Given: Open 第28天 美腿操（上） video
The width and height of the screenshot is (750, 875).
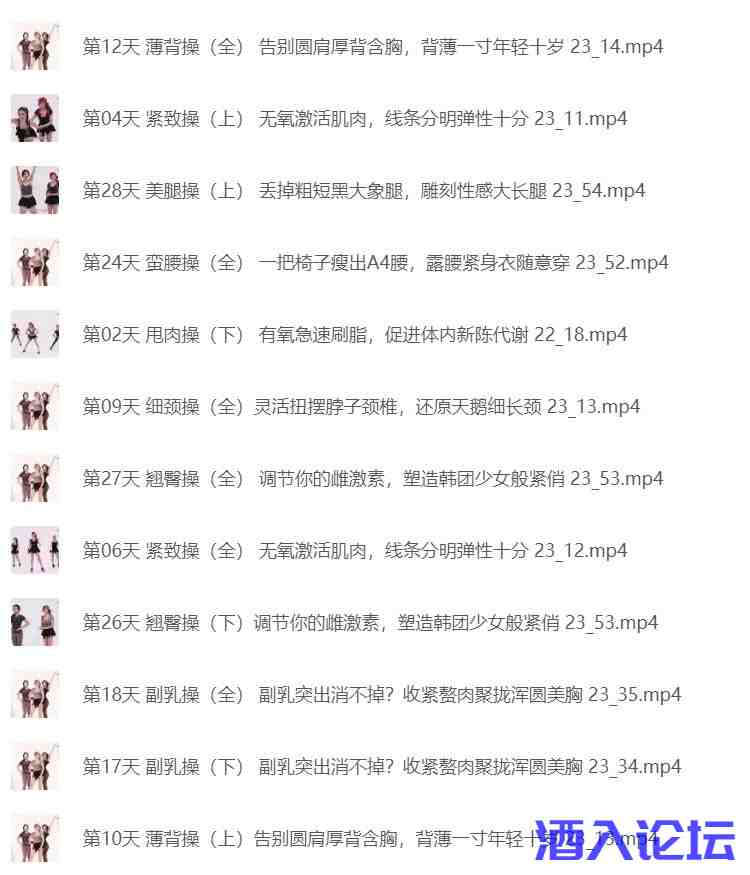Looking at the screenshot, I should (x=363, y=191).
